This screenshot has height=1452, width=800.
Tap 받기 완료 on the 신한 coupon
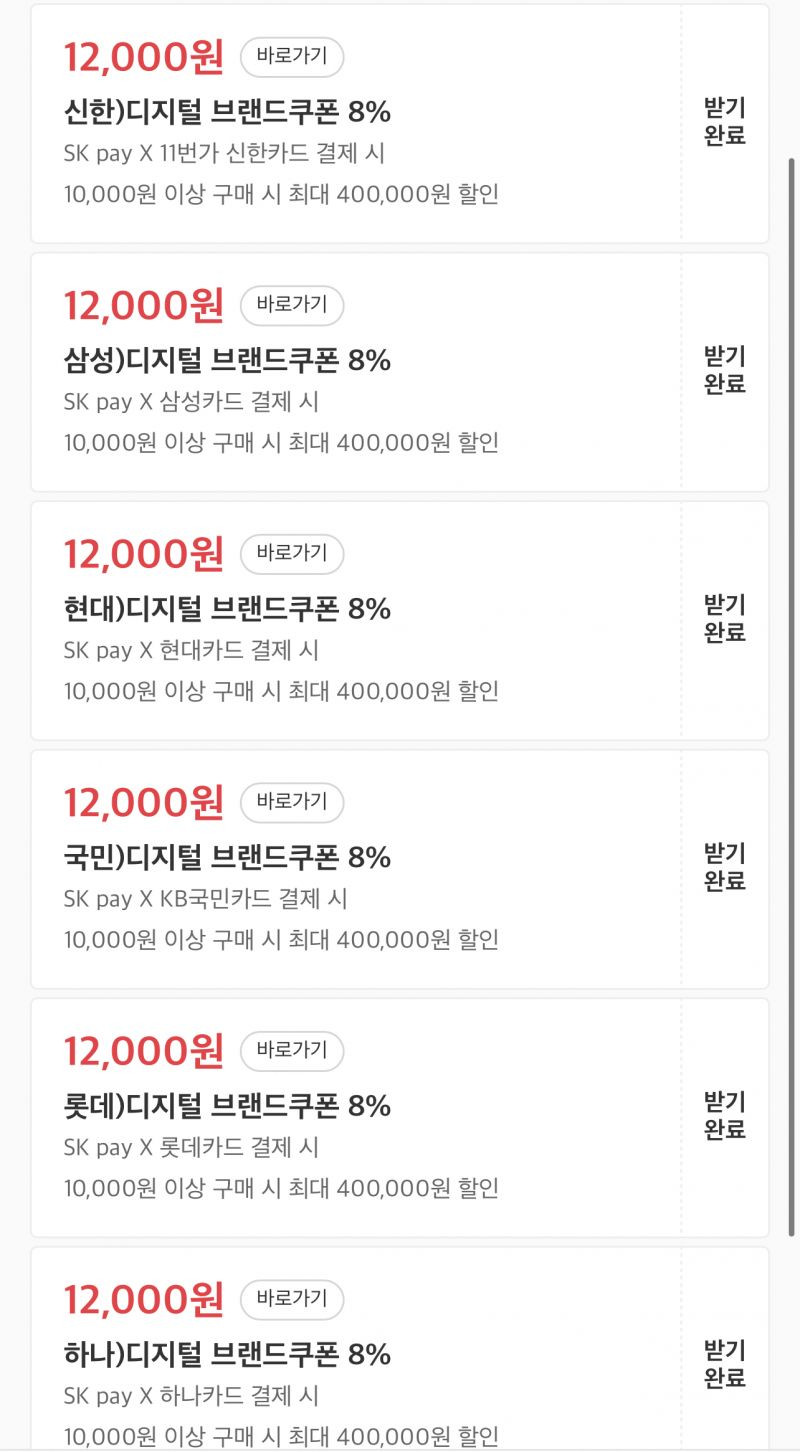point(725,122)
